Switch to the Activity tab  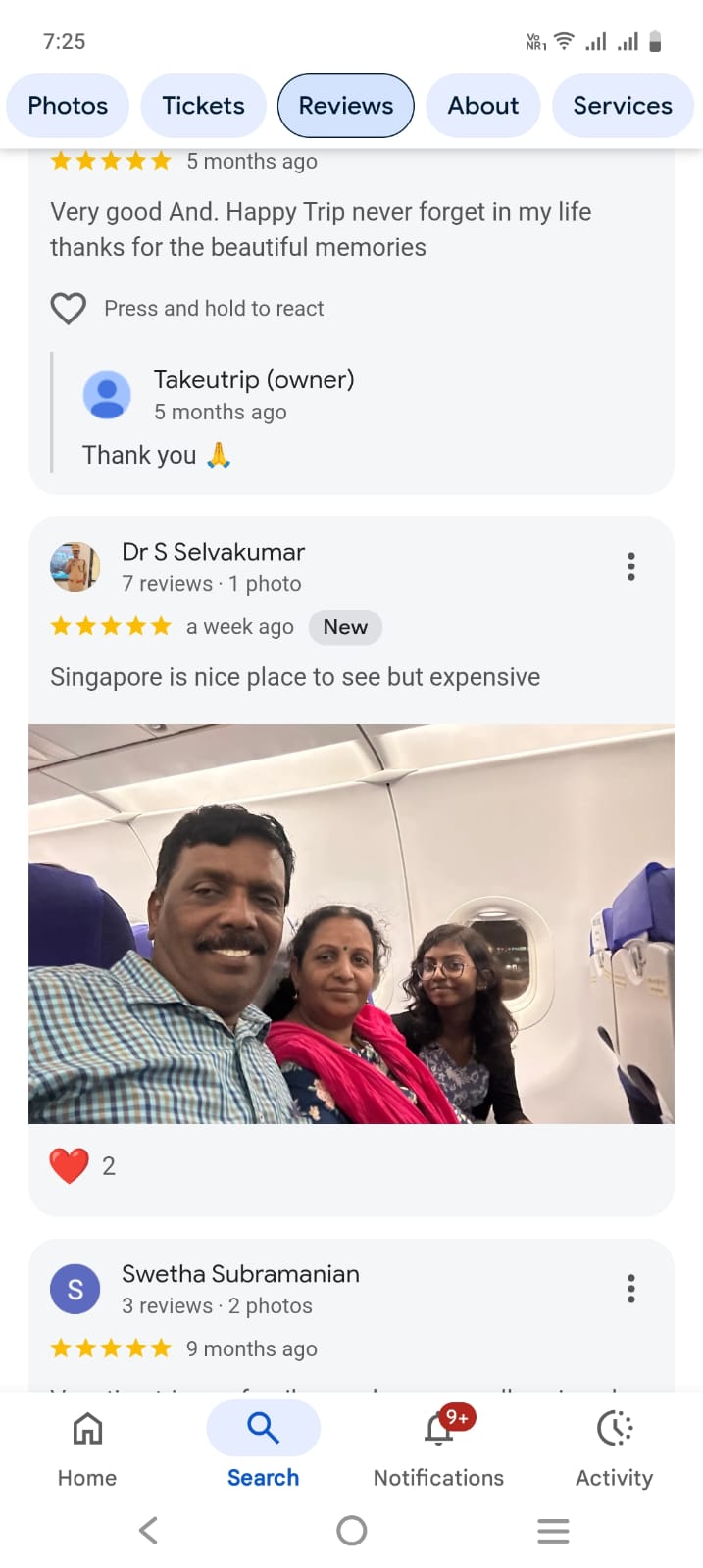tap(615, 1448)
